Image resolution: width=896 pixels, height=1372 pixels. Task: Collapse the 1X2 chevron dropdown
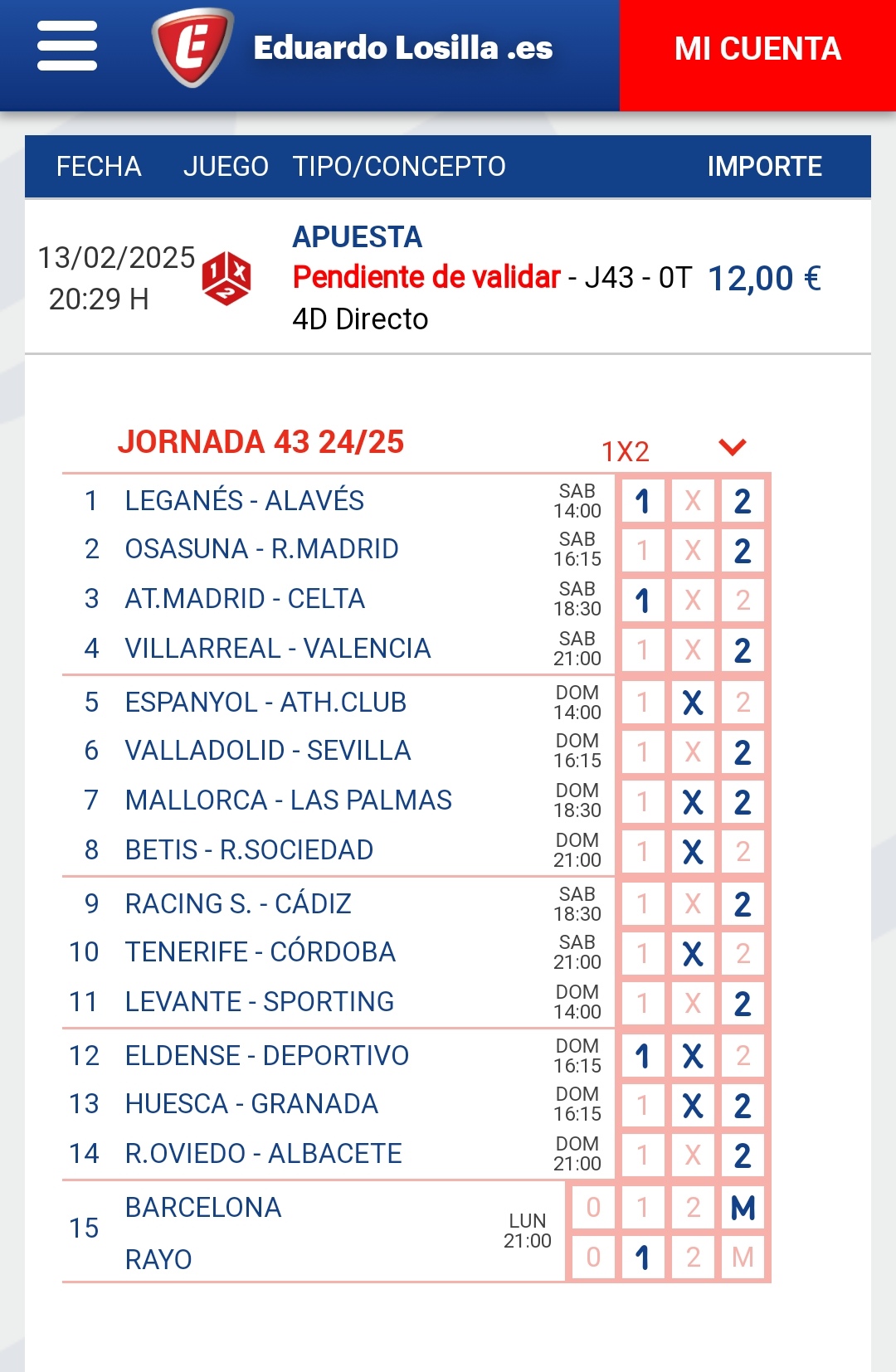pos(732,447)
